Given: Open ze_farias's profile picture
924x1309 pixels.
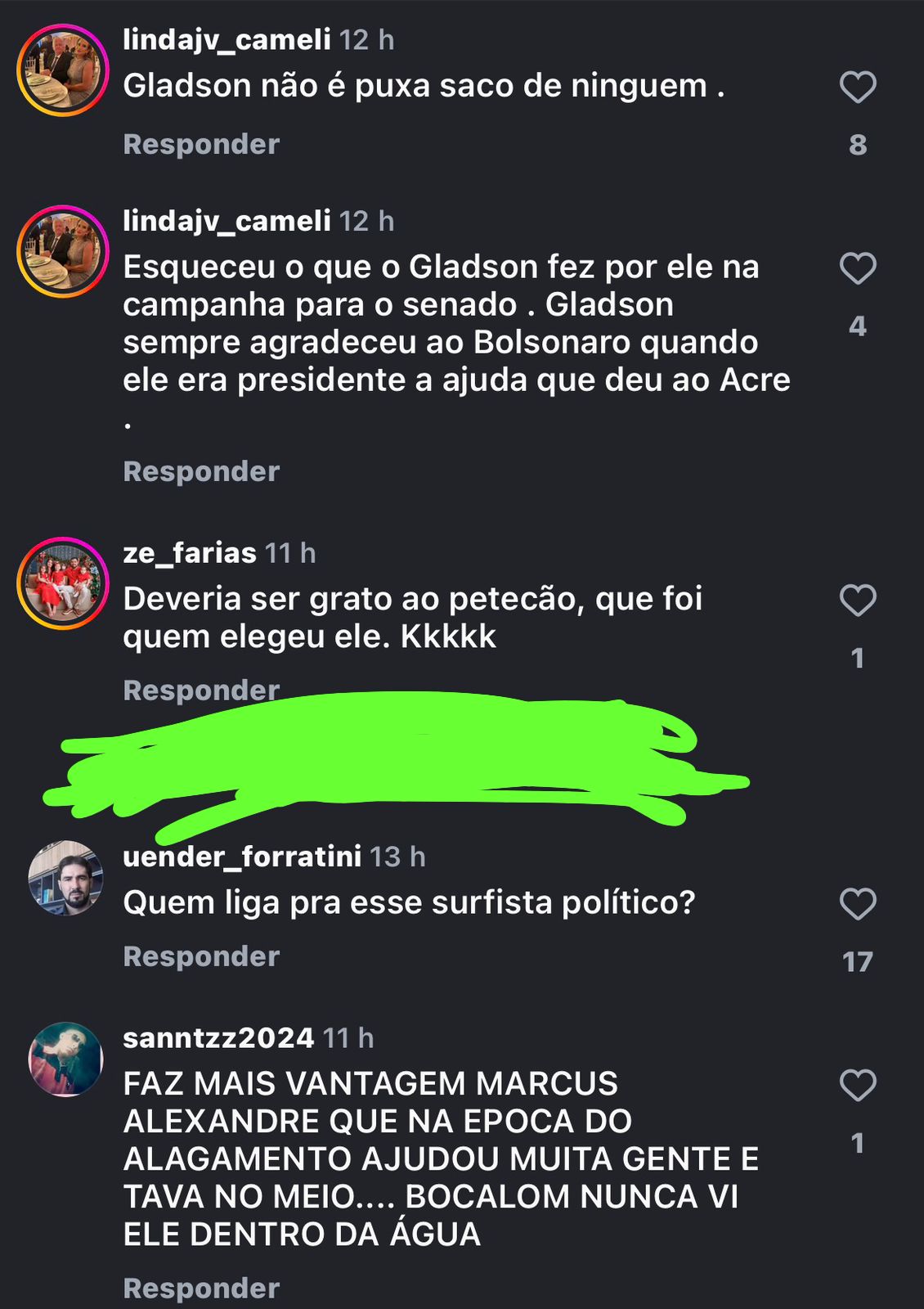Looking at the screenshot, I should tap(63, 583).
